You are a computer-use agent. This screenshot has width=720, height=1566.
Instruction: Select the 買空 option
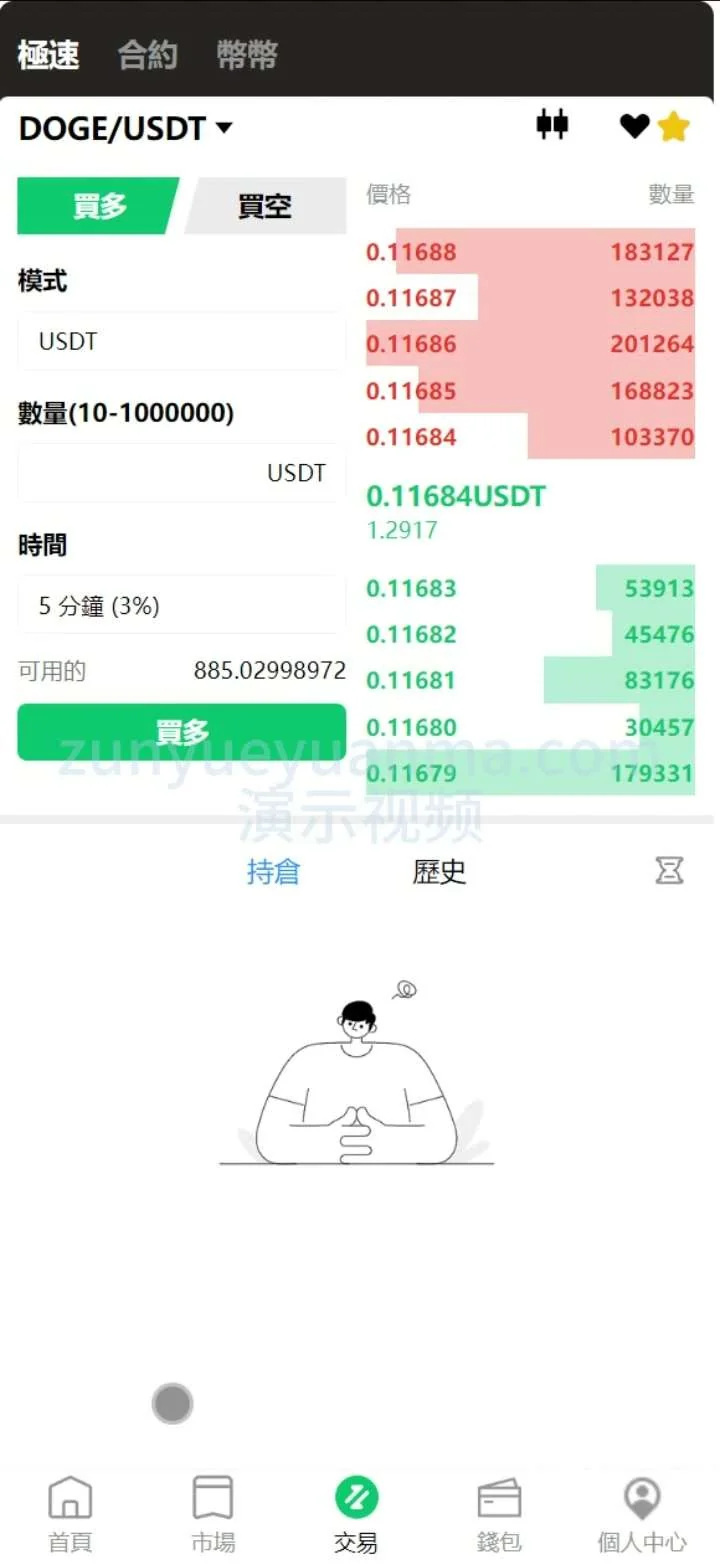click(x=265, y=206)
